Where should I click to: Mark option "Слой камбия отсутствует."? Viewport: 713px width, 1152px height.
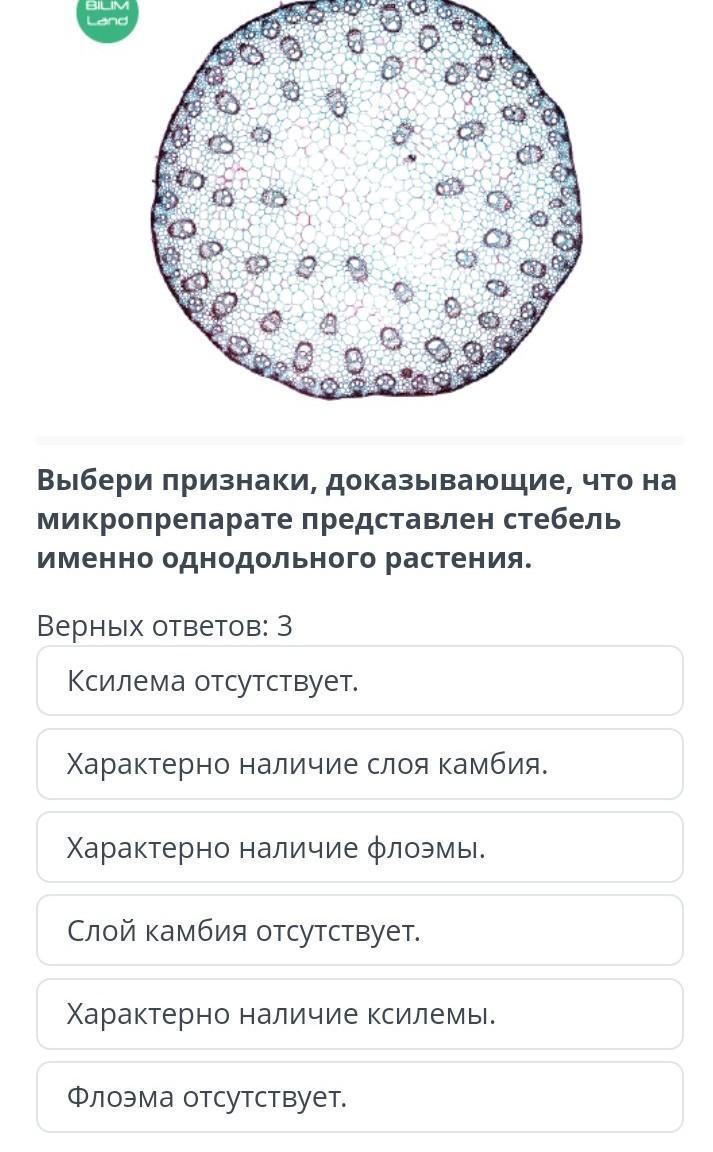pyautogui.click(x=359, y=931)
